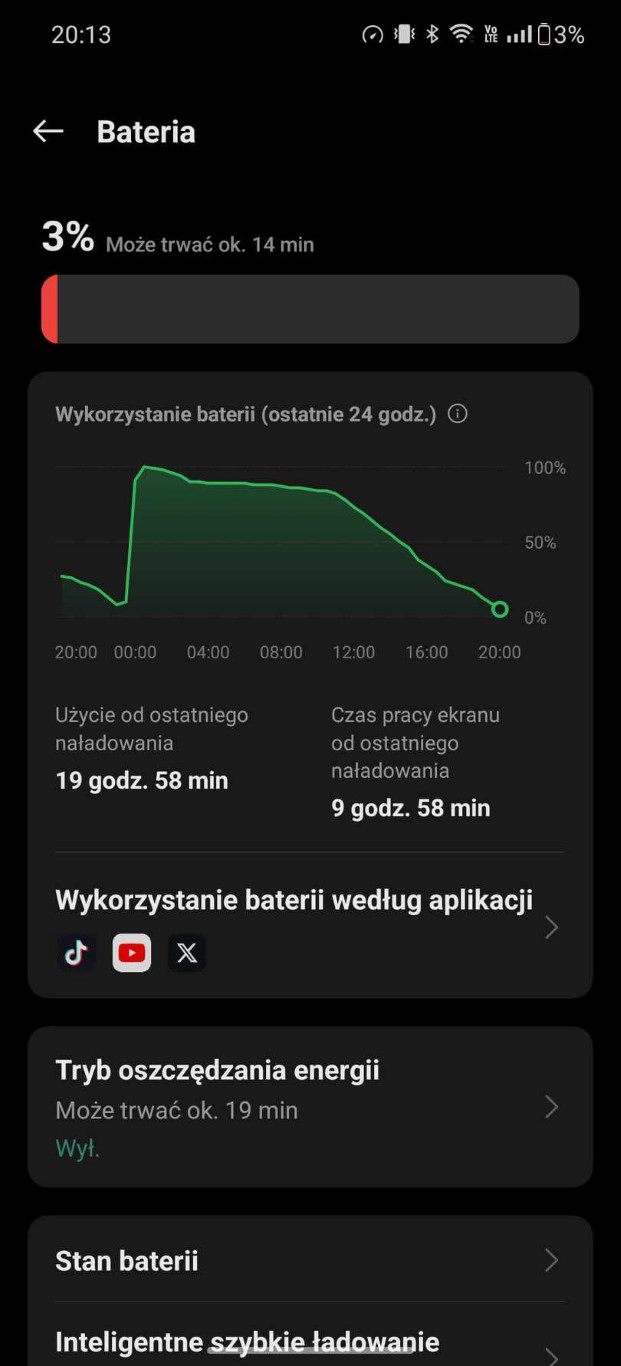This screenshot has height=1366, width=621.
Task: Go back from the Bateria screen
Action: [x=48, y=131]
